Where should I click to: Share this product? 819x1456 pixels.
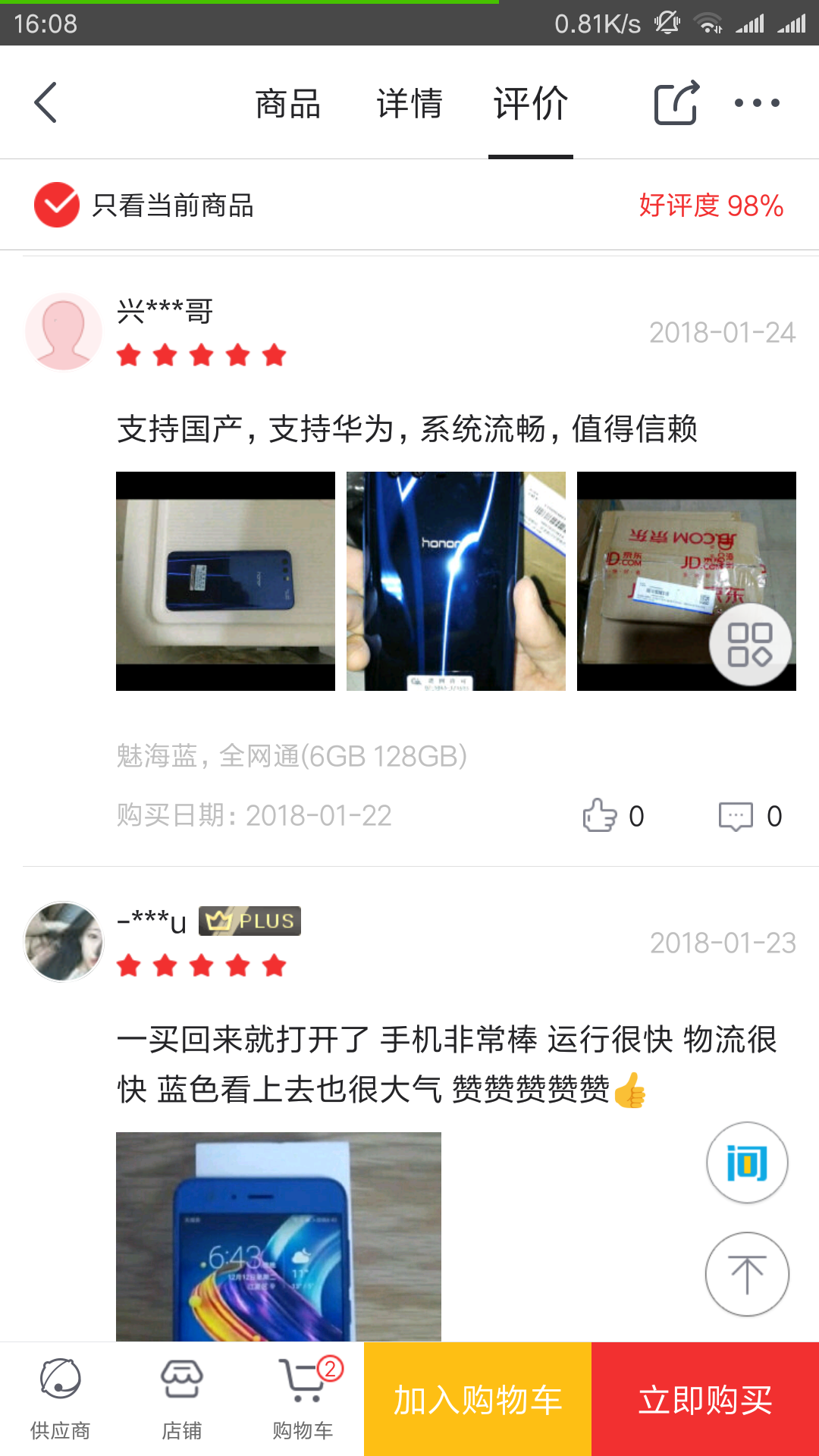pos(675,102)
